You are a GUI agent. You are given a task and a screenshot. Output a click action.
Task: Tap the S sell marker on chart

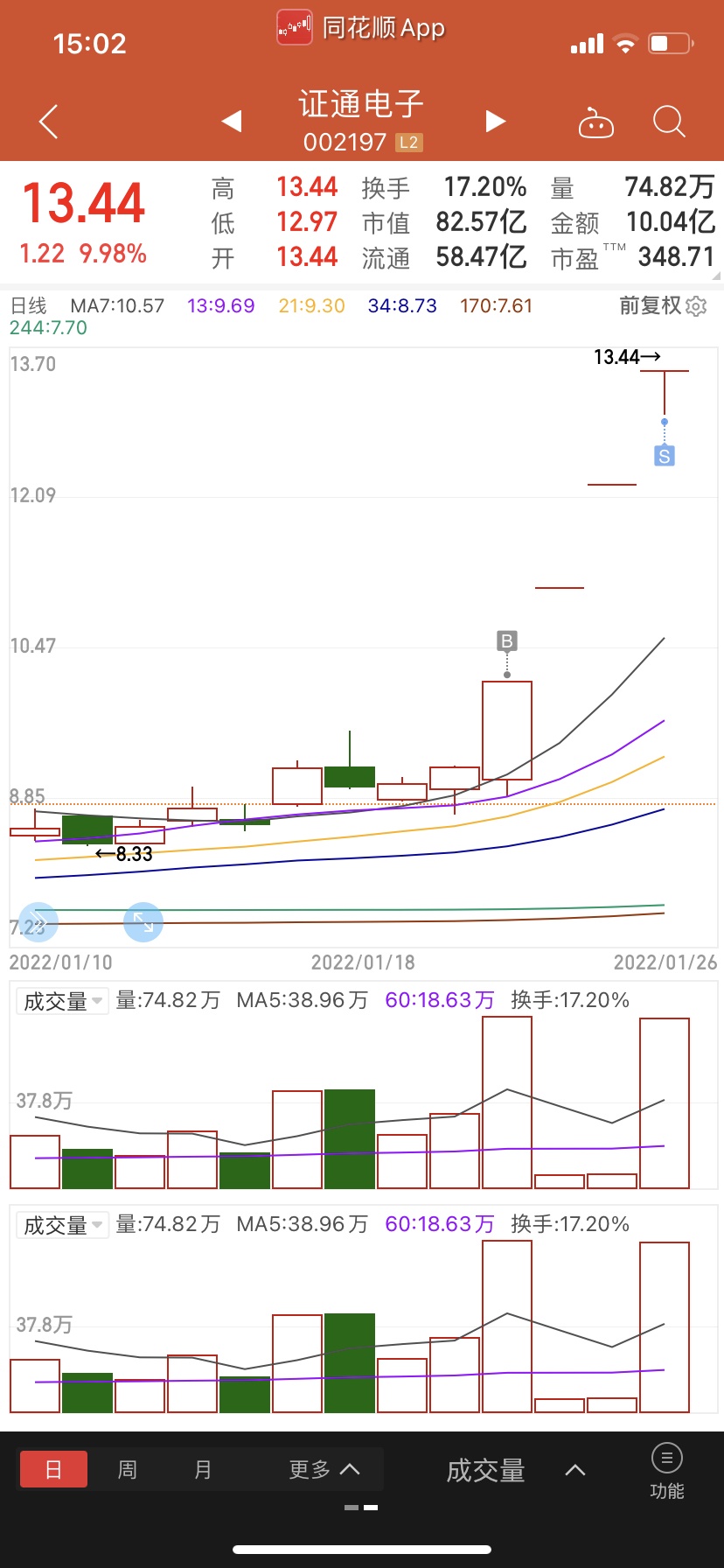tap(665, 456)
